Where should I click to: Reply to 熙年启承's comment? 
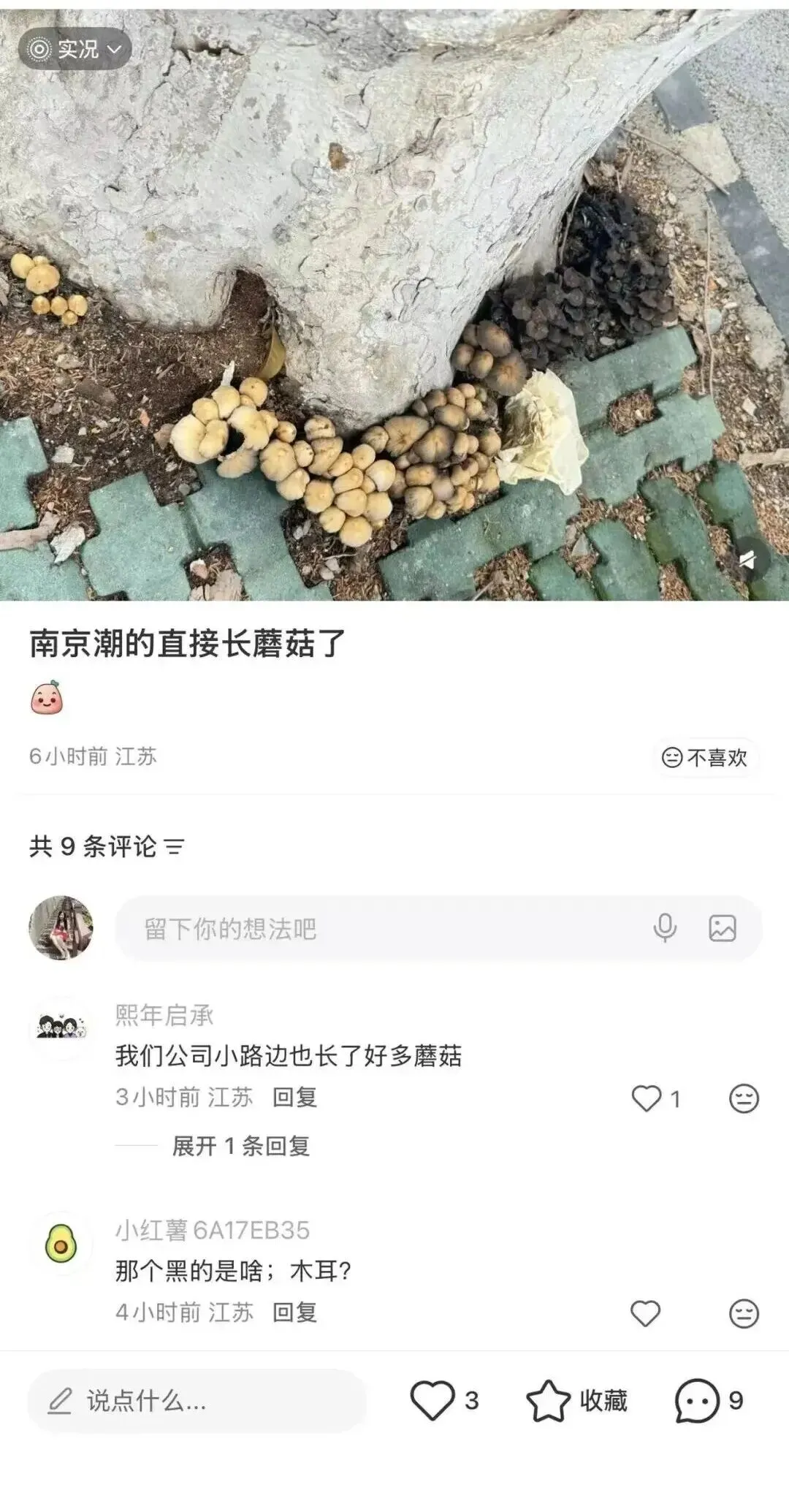[294, 1097]
